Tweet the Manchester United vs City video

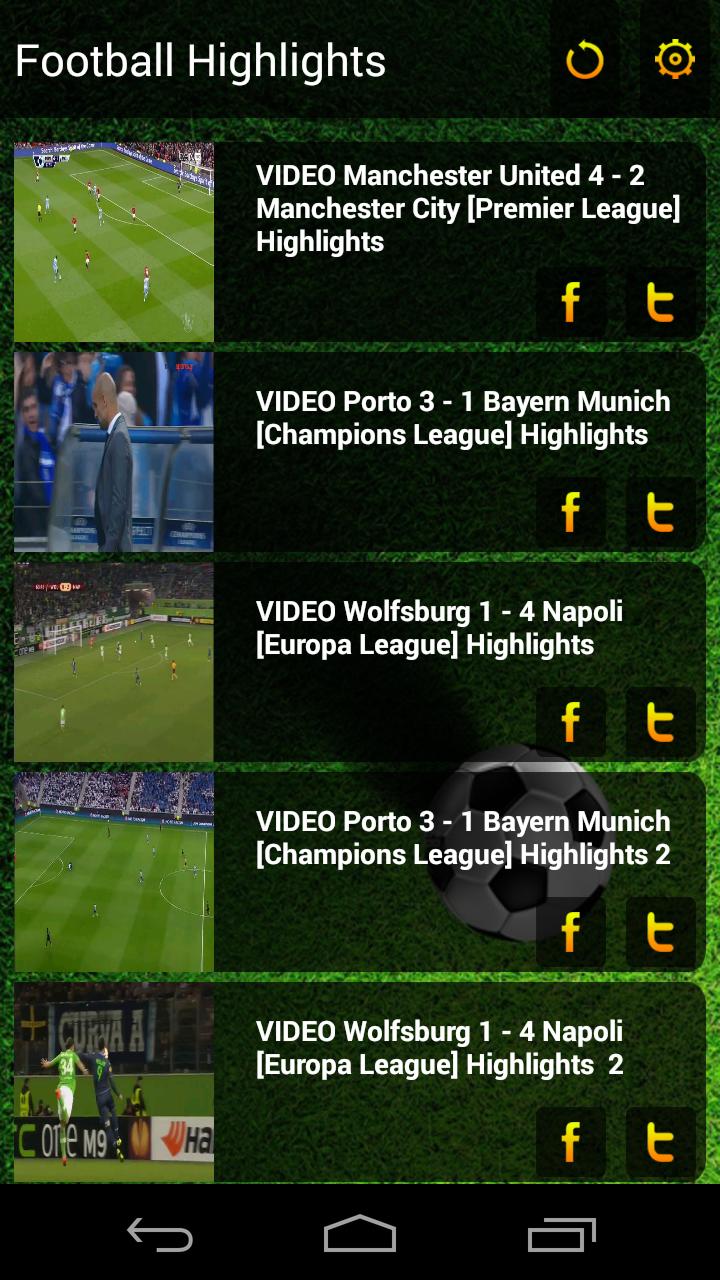660,302
